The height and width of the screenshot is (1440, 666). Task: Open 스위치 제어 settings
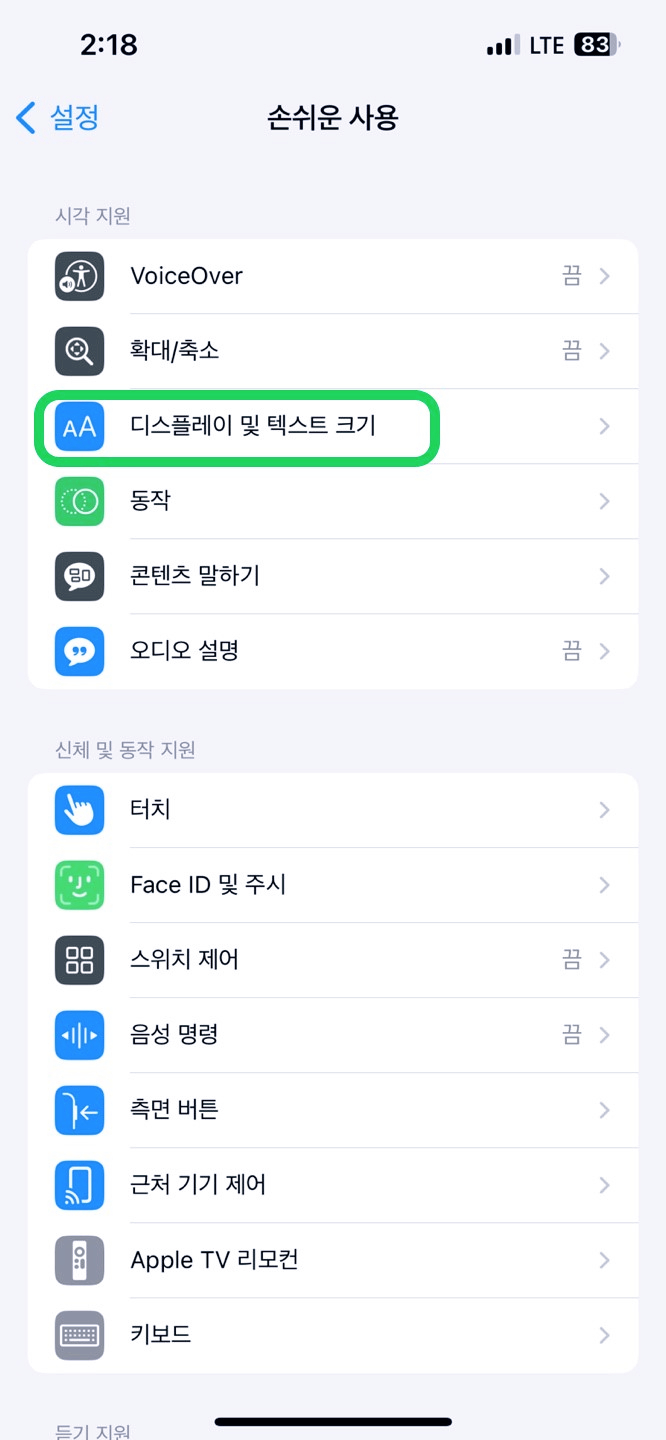(333, 960)
